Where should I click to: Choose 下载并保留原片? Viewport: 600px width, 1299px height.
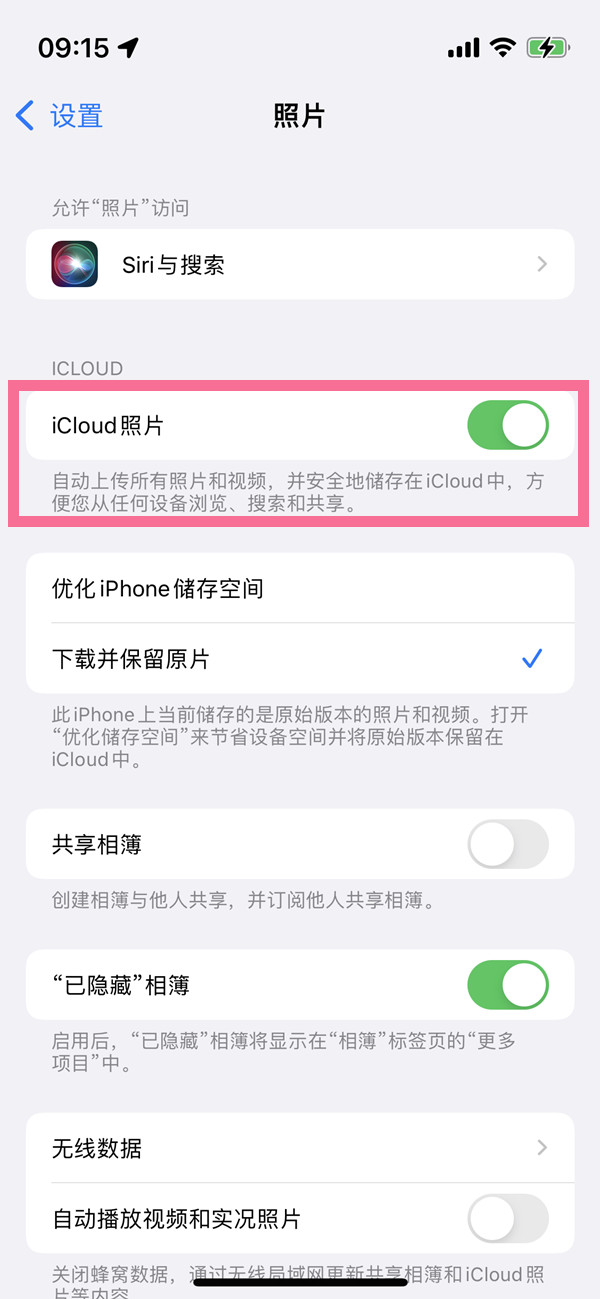[x=300, y=659]
